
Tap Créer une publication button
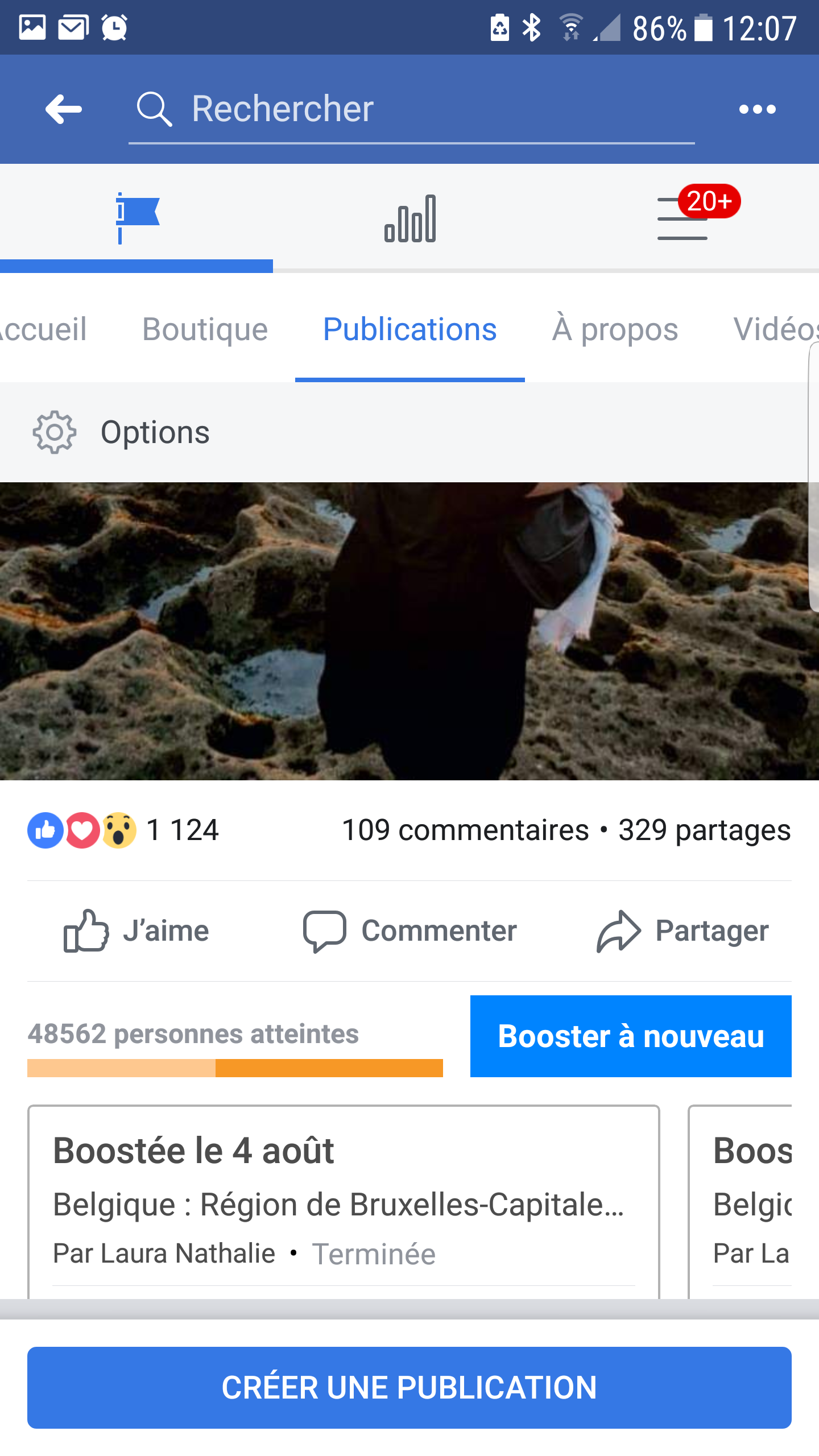[409, 1387]
